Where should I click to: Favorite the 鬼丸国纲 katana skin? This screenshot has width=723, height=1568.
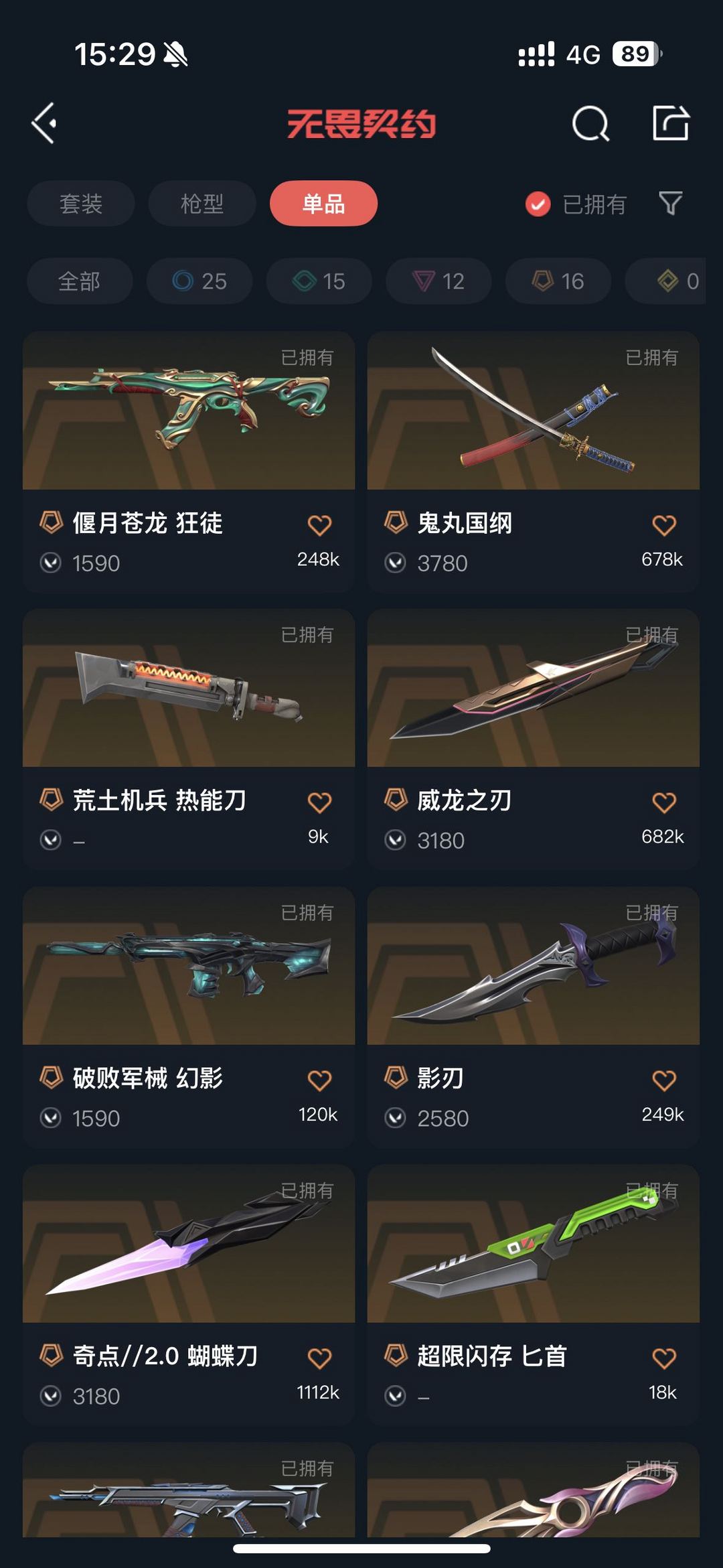point(663,524)
